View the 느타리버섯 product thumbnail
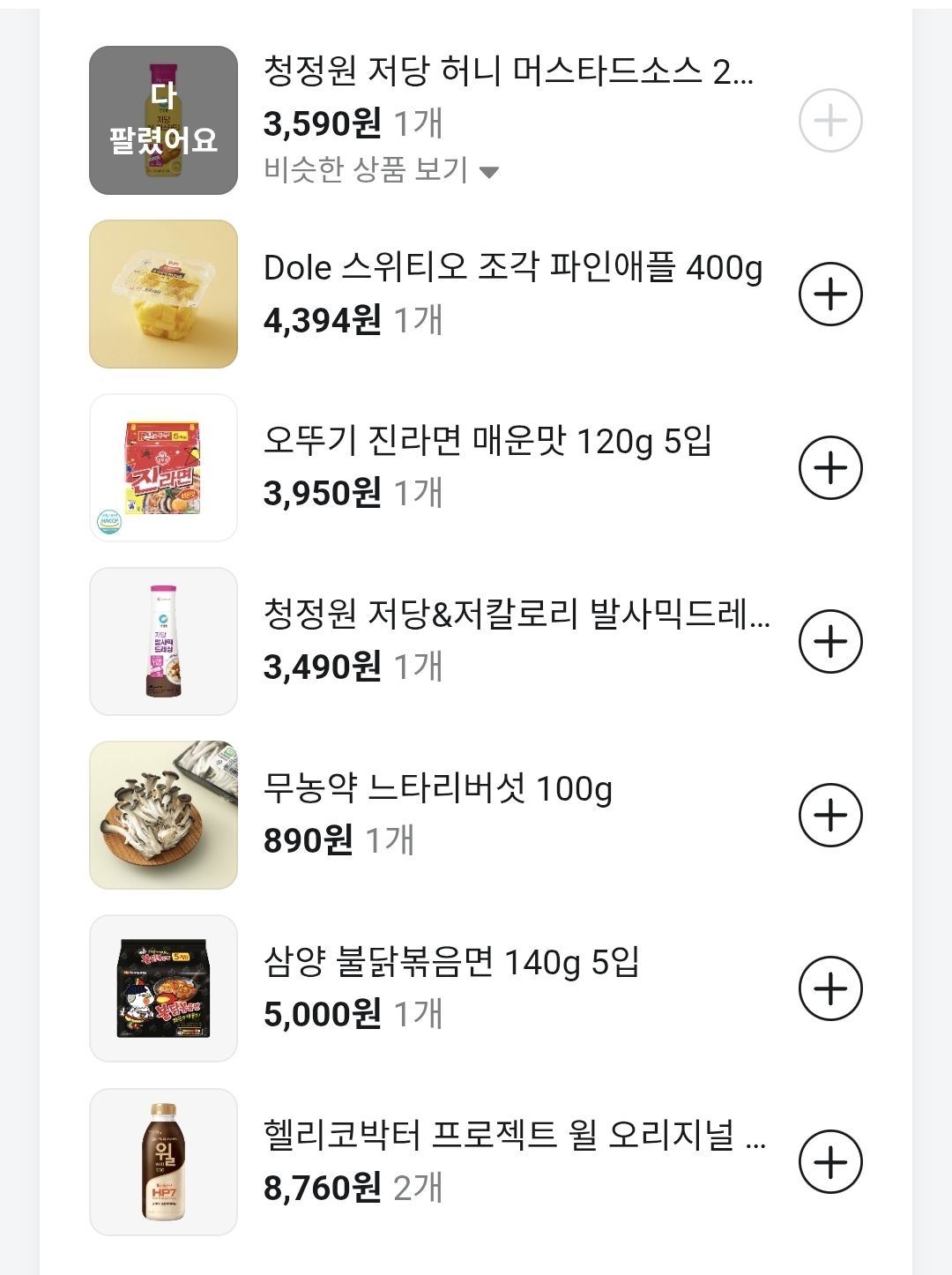This screenshot has height=1275, width=952. click(x=164, y=816)
